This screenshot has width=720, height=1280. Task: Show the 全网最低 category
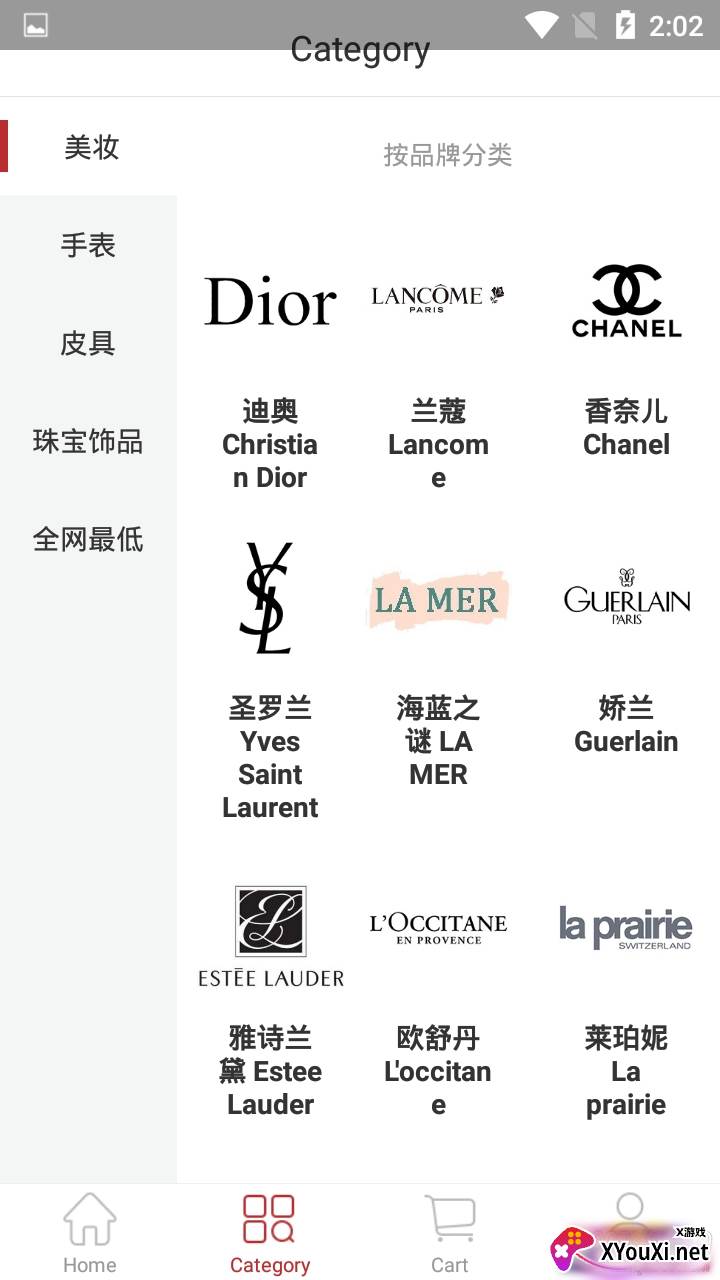88,539
